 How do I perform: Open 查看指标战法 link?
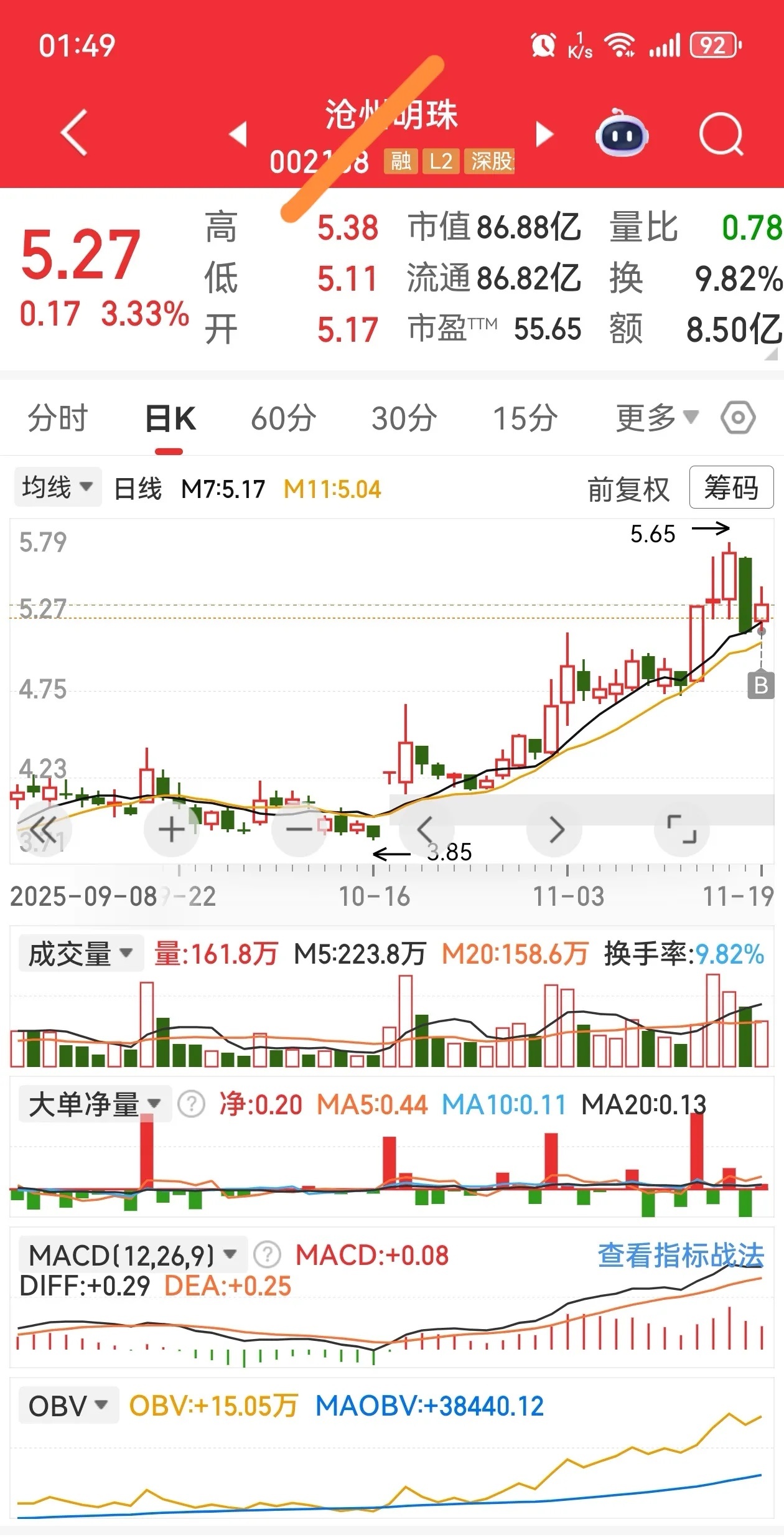[681, 1255]
